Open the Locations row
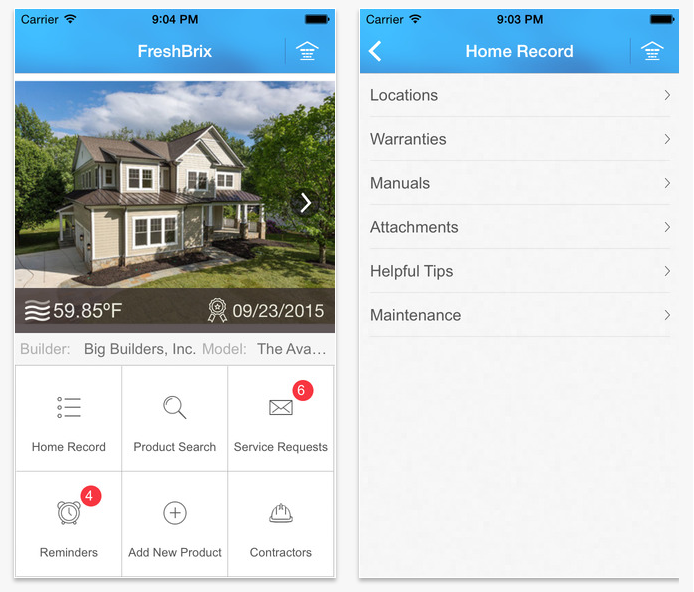 click(519, 95)
